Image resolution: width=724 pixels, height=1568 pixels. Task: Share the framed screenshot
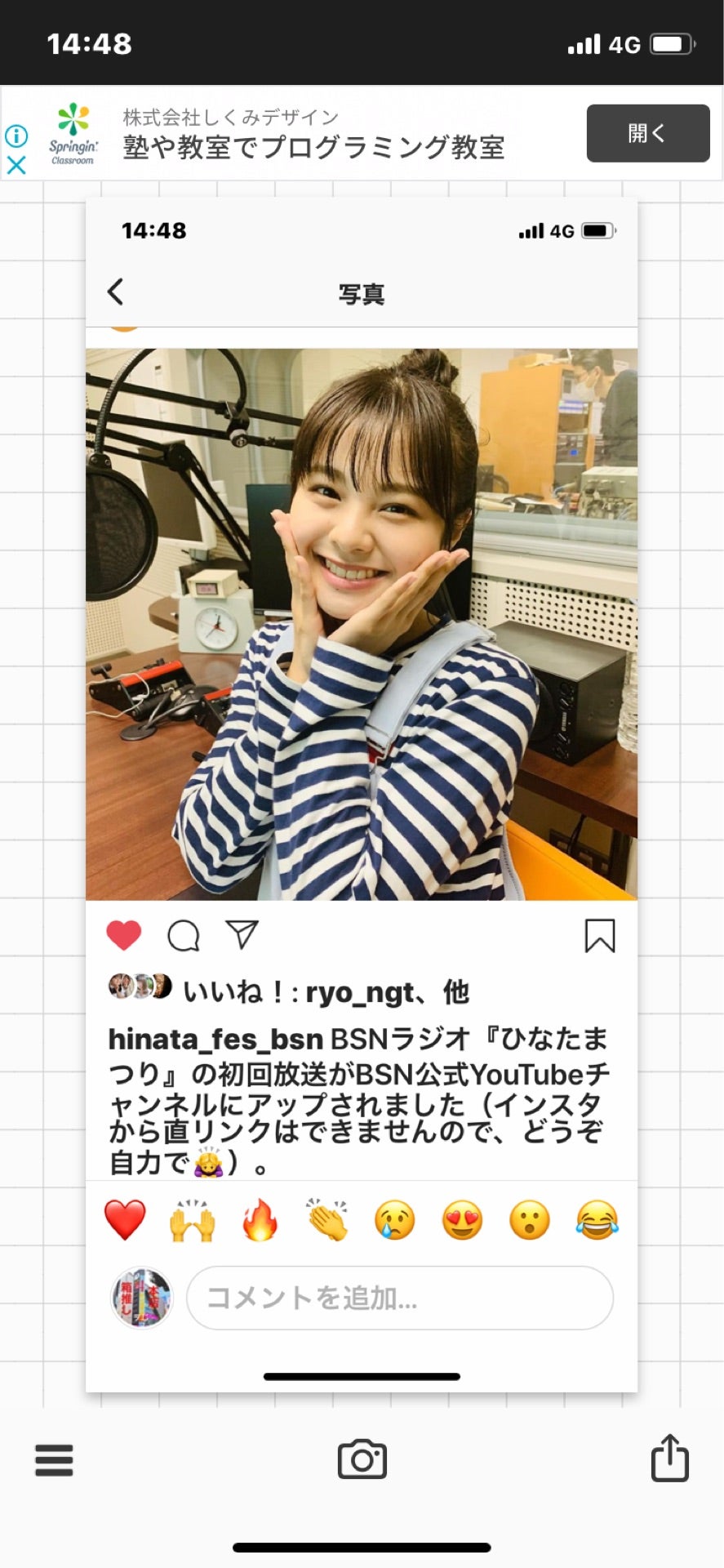coord(669,1458)
